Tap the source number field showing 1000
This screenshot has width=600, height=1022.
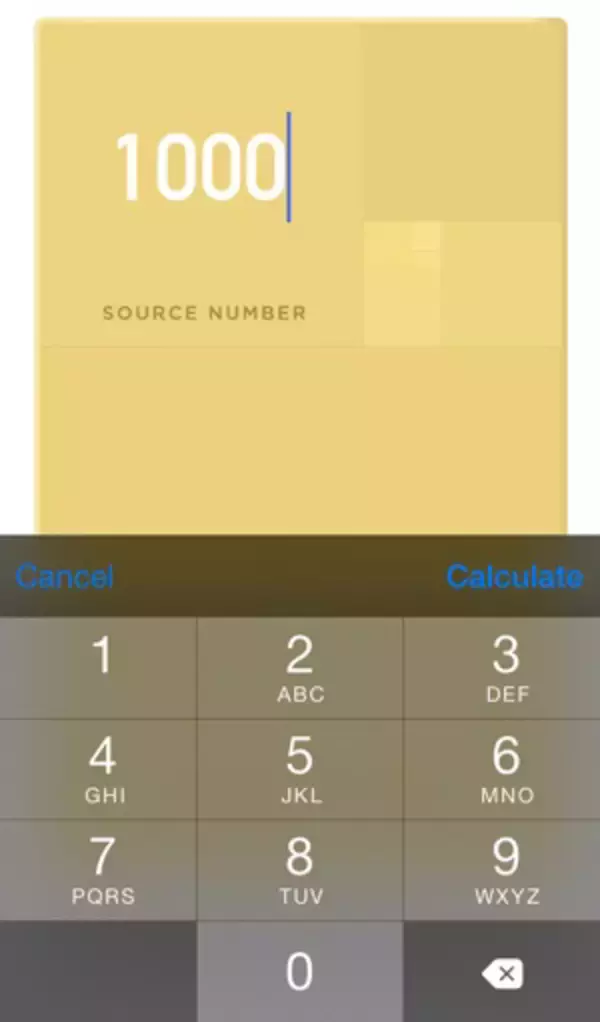click(200, 167)
